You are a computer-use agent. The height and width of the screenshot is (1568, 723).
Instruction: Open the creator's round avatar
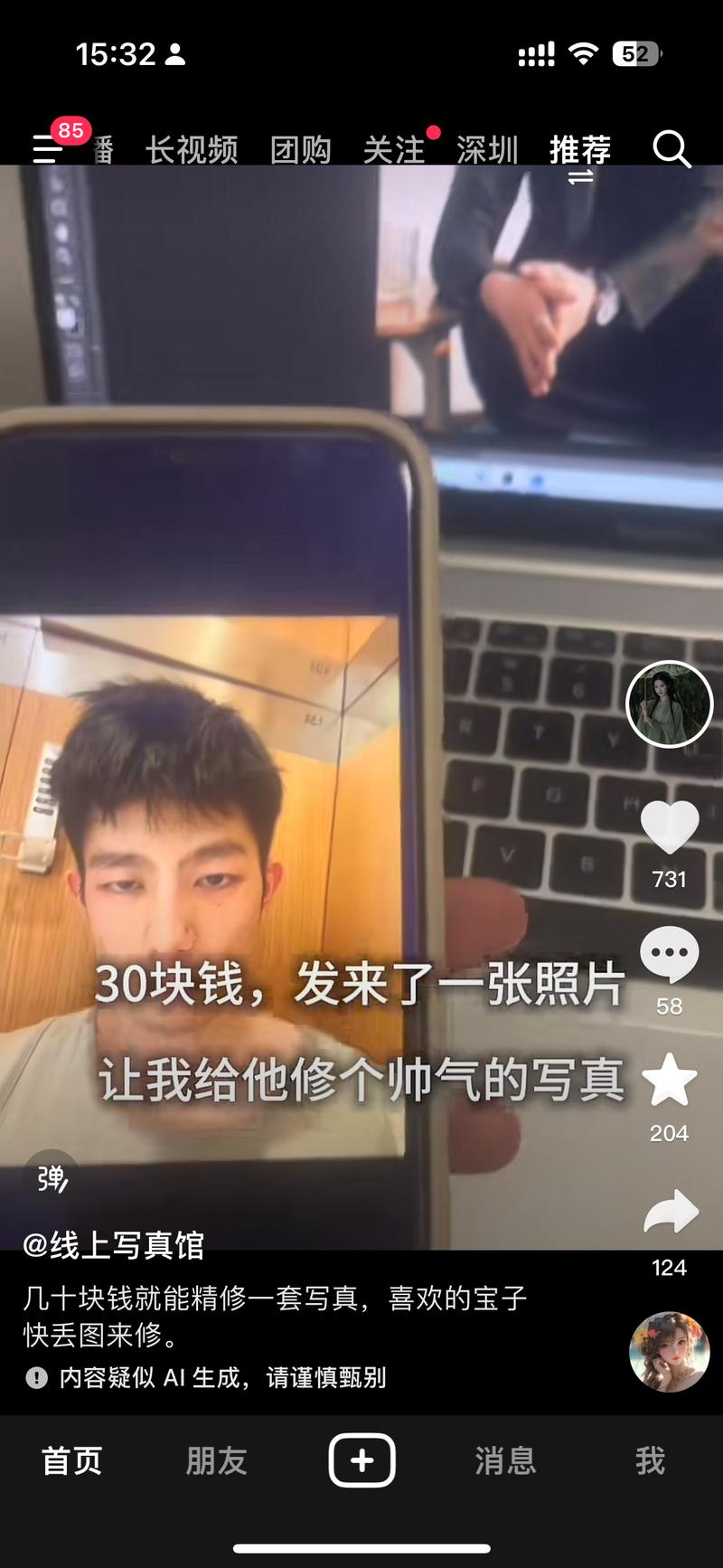(670, 704)
